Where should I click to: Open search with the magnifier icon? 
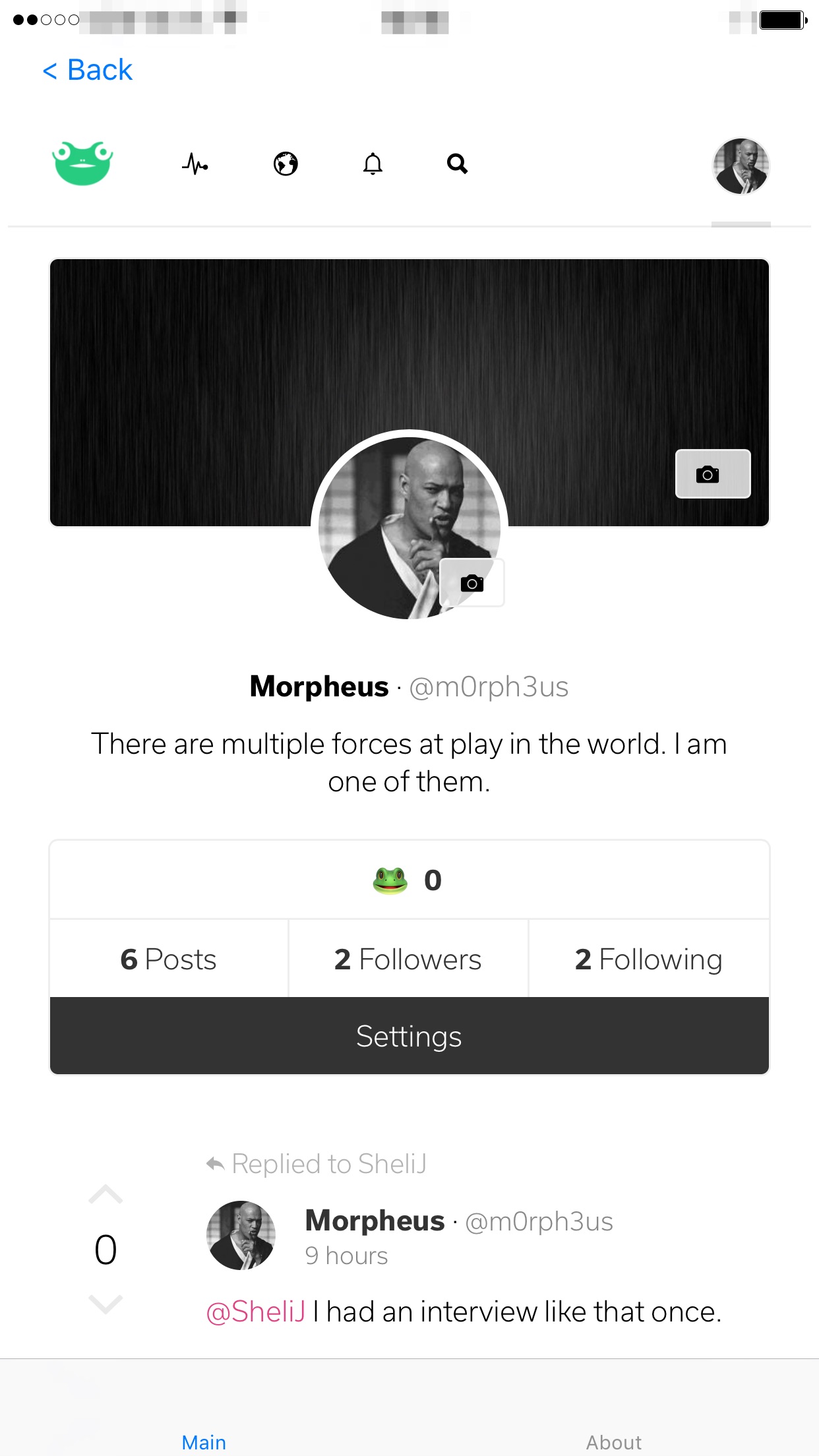[x=457, y=164]
